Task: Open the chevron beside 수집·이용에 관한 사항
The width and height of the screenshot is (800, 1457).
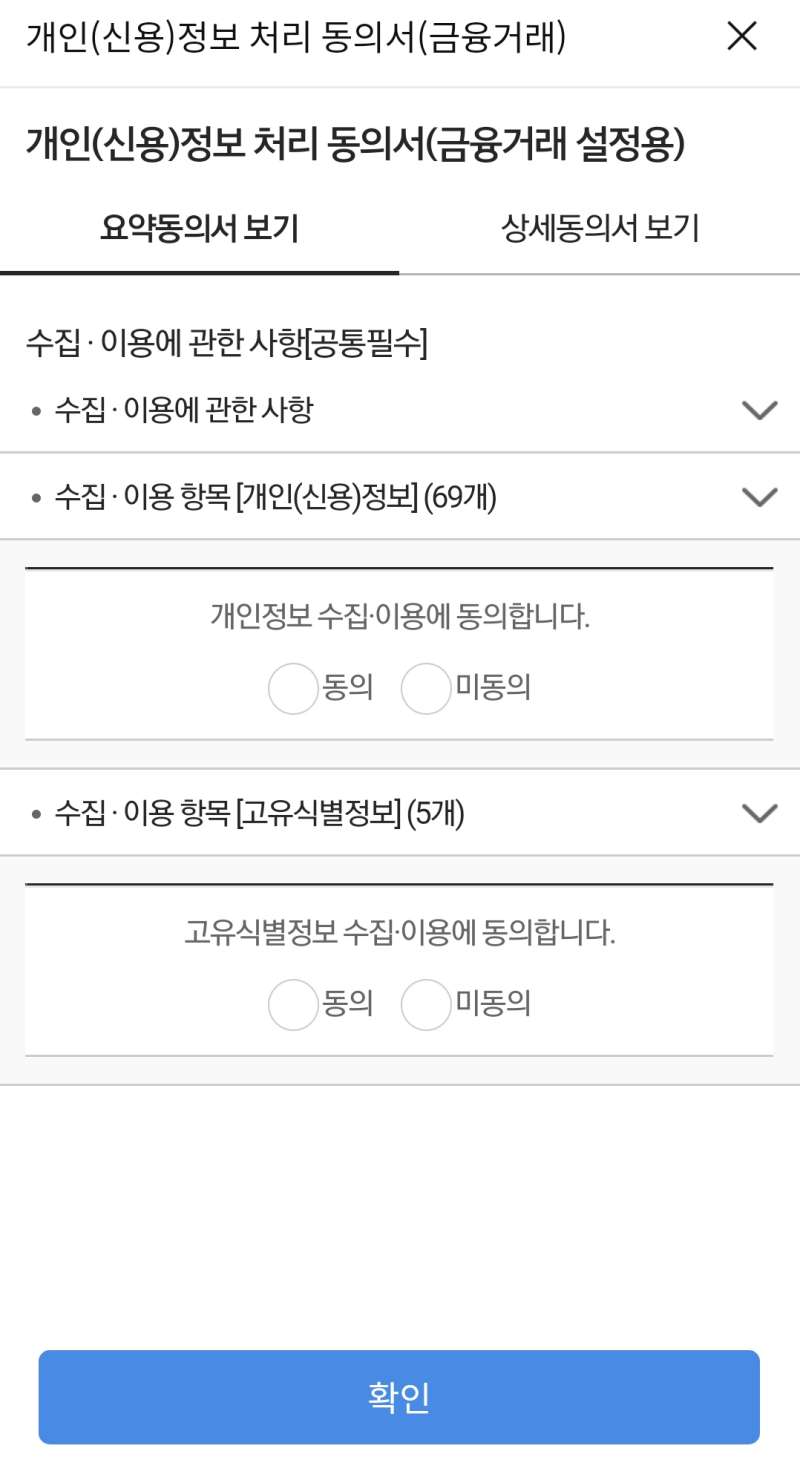Action: [x=760, y=410]
